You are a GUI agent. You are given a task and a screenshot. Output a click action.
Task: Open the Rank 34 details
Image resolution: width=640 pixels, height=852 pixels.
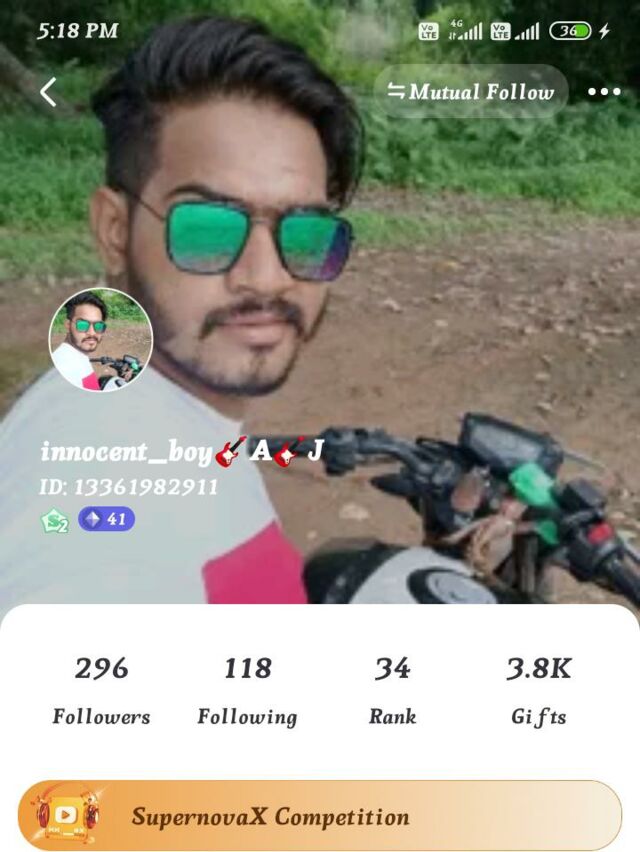(392, 690)
